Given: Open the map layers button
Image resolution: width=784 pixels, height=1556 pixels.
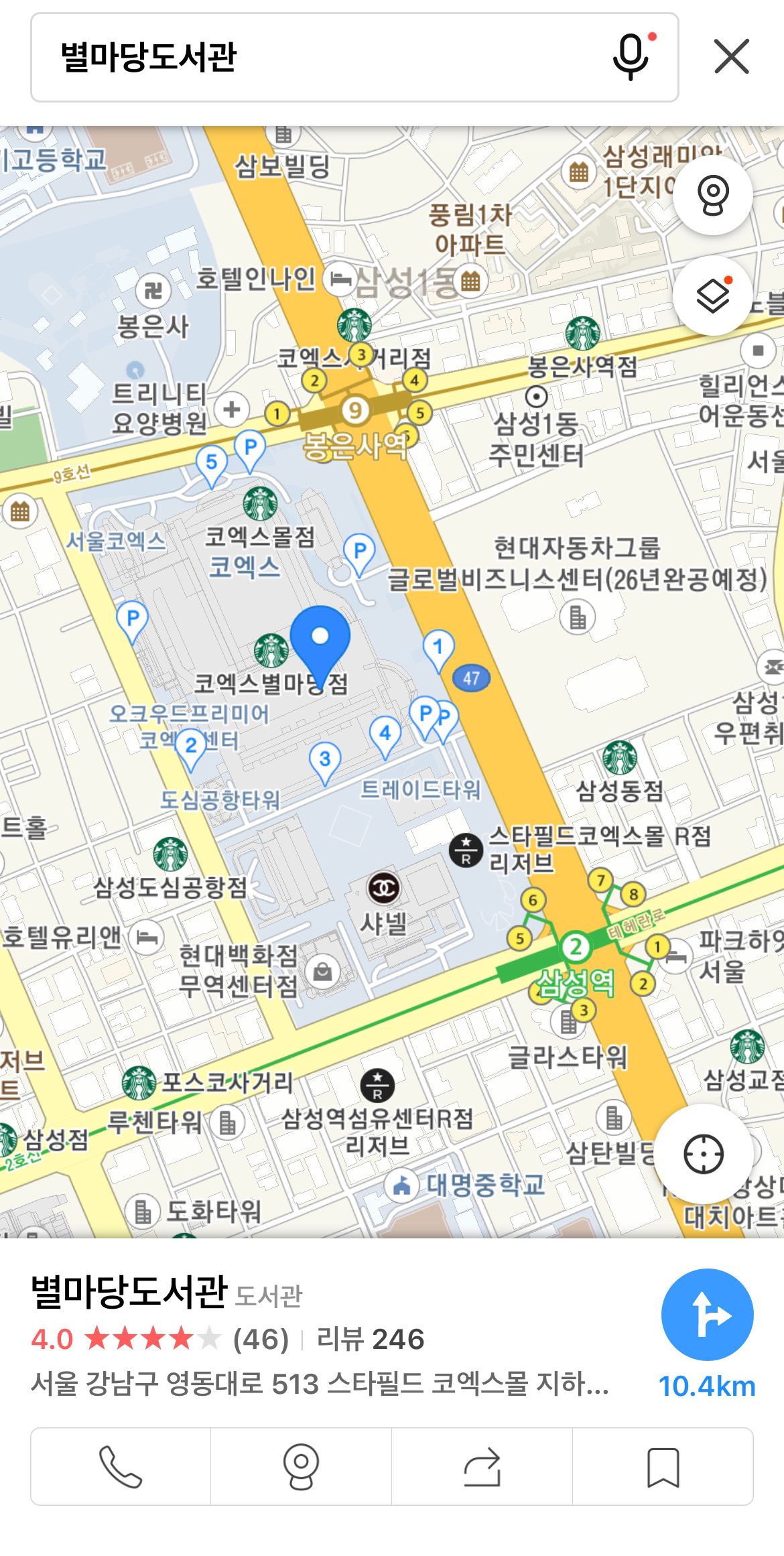Looking at the screenshot, I should click(712, 296).
